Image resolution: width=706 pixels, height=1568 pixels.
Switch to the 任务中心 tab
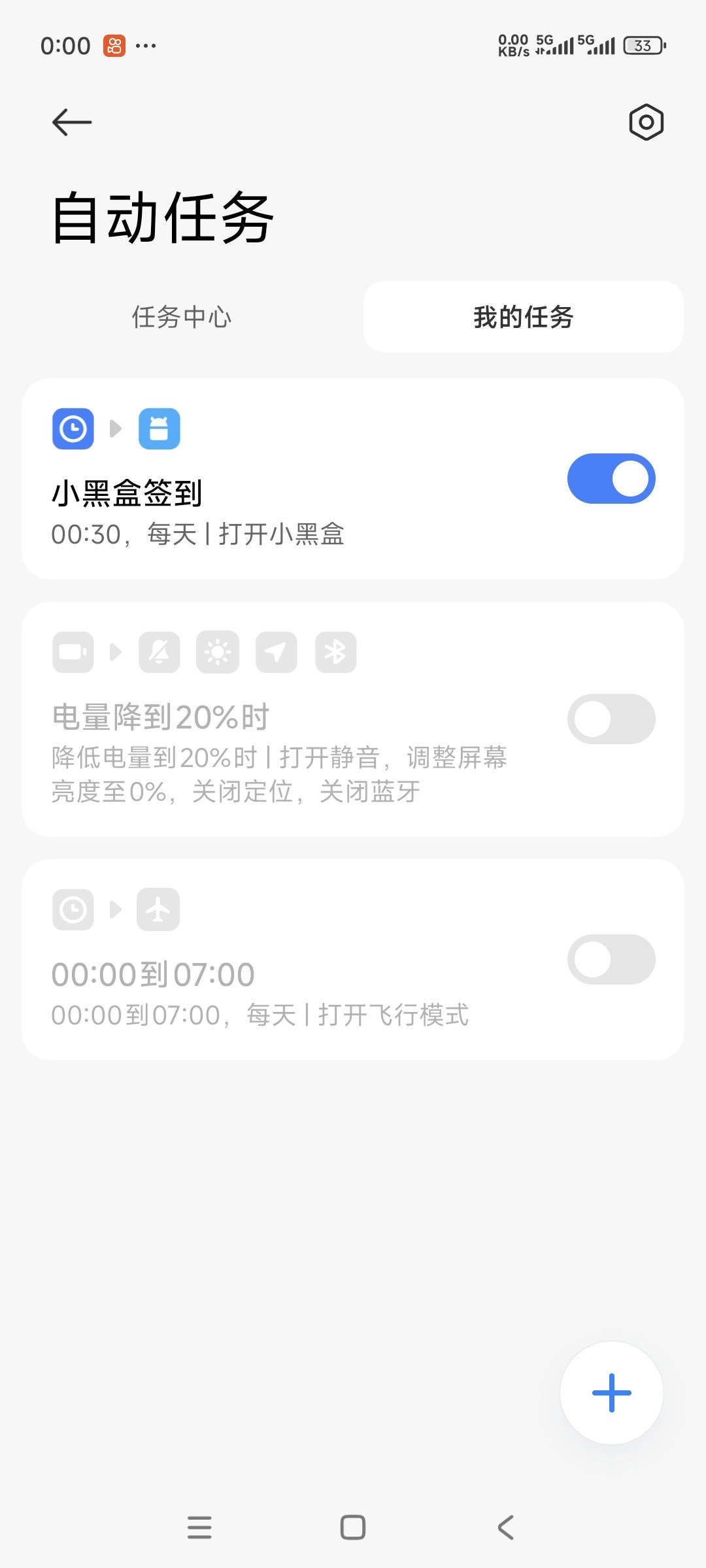(x=182, y=318)
